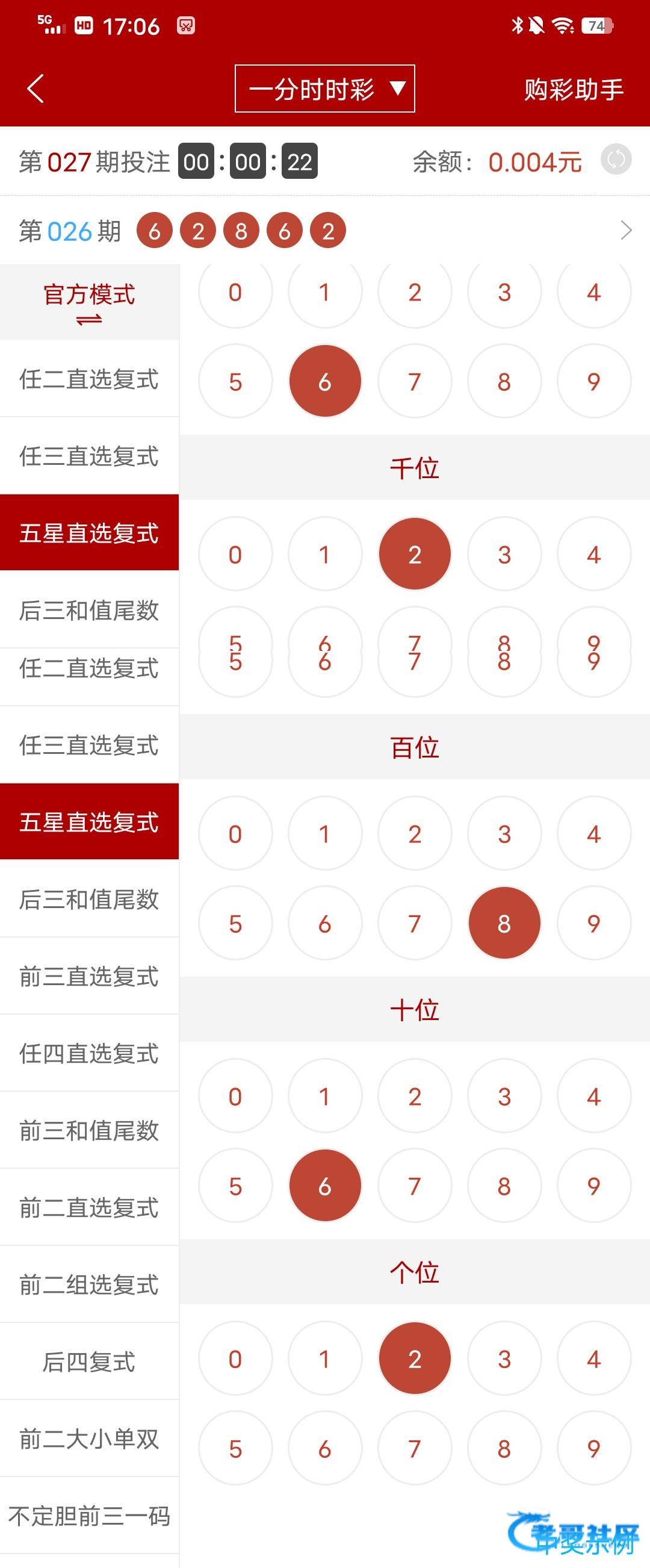Deselect number 2 under 个位
The height and width of the screenshot is (1568, 650).
pyautogui.click(x=415, y=1358)
